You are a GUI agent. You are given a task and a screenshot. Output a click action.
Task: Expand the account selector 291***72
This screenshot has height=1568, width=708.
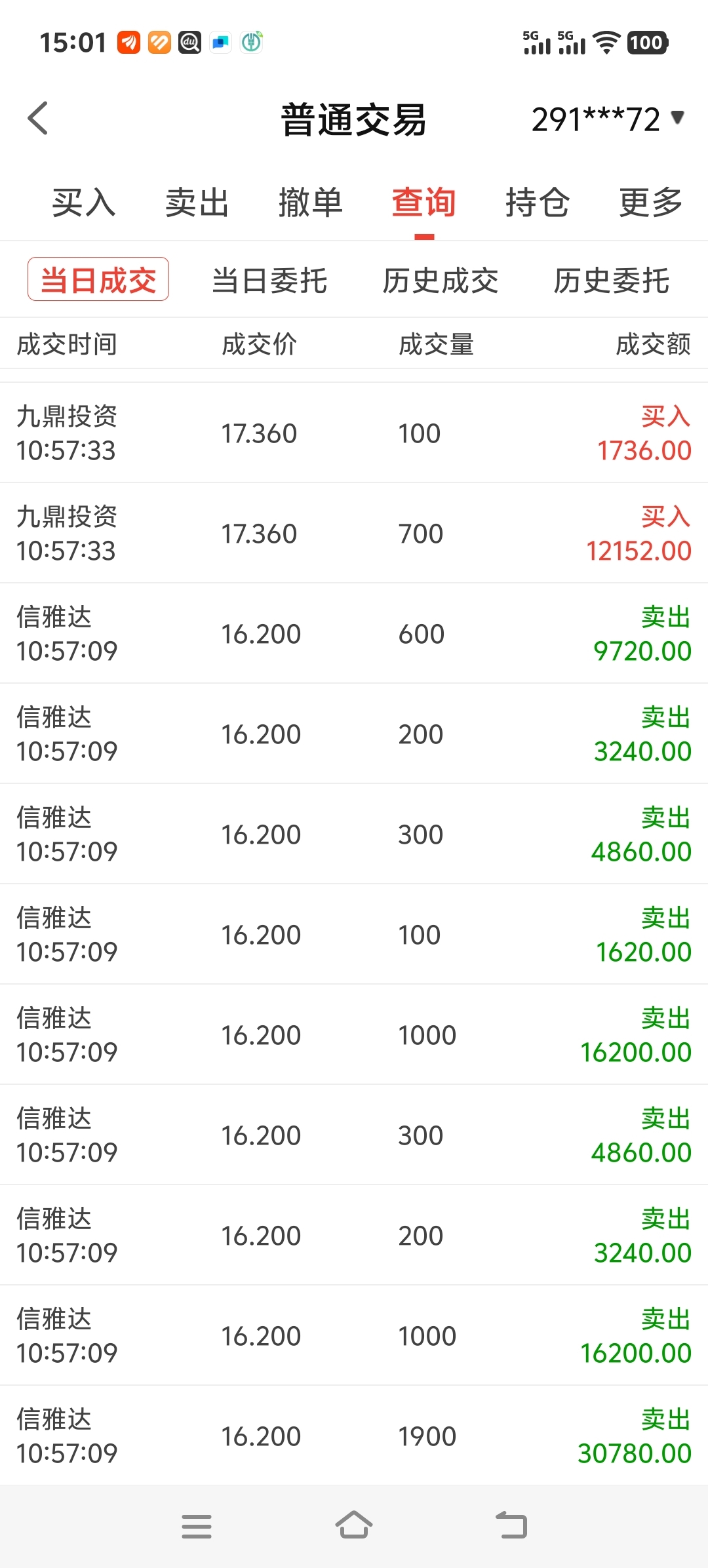(607, 119)
